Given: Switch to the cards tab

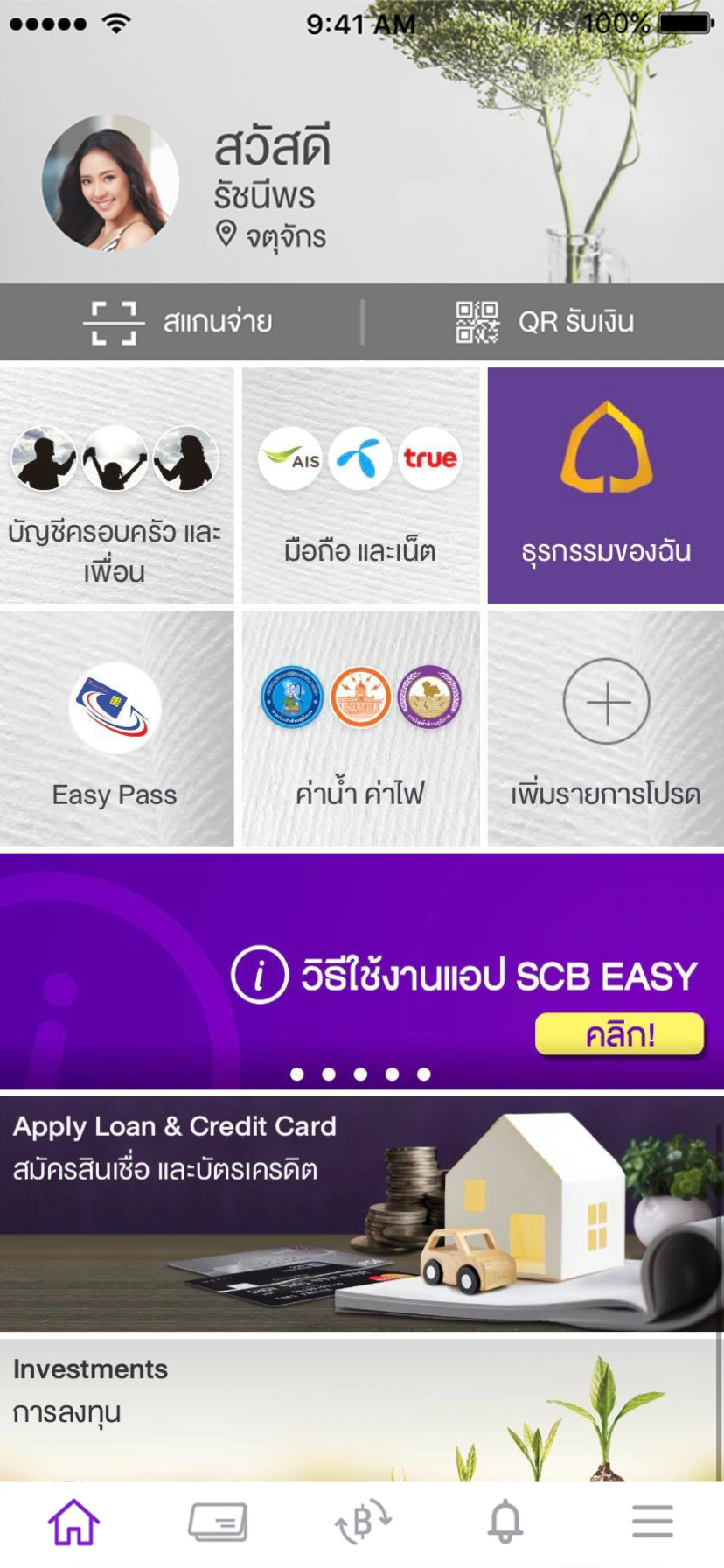Looking at the screenshot, I should 218,1522.
